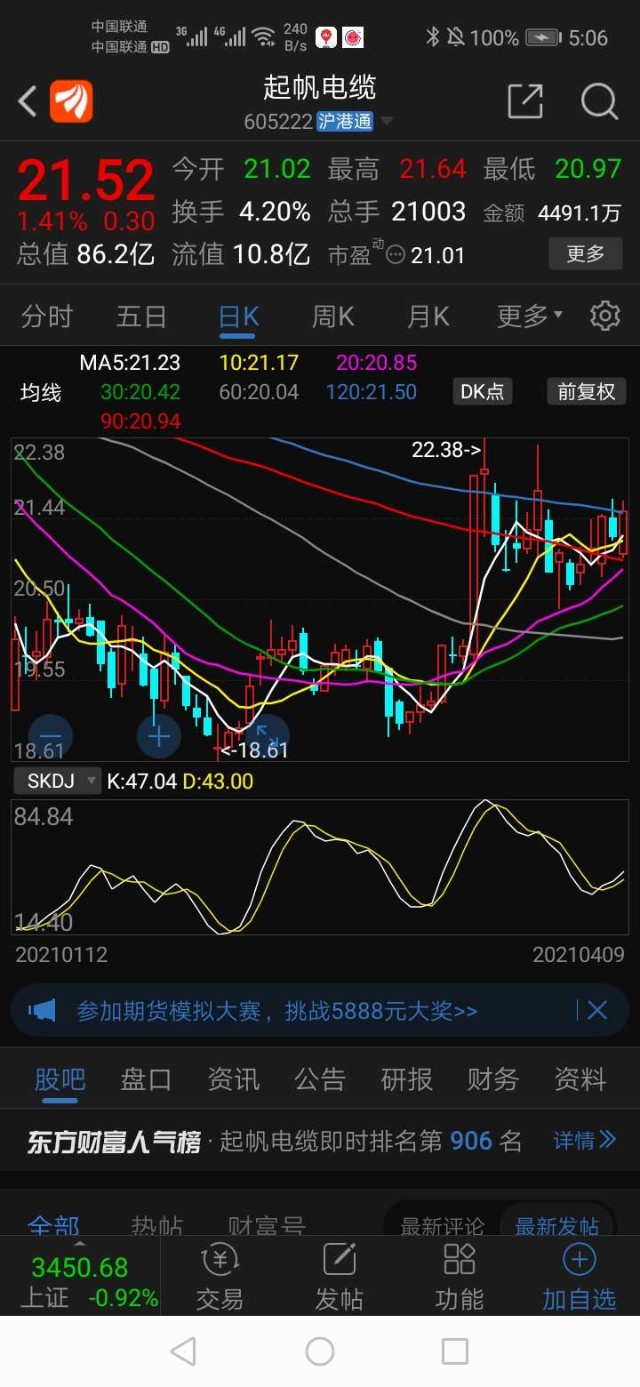This screenshot has height=1387, width=640.
Task: Go back using the top-left arrow
Action: [28, 101]
